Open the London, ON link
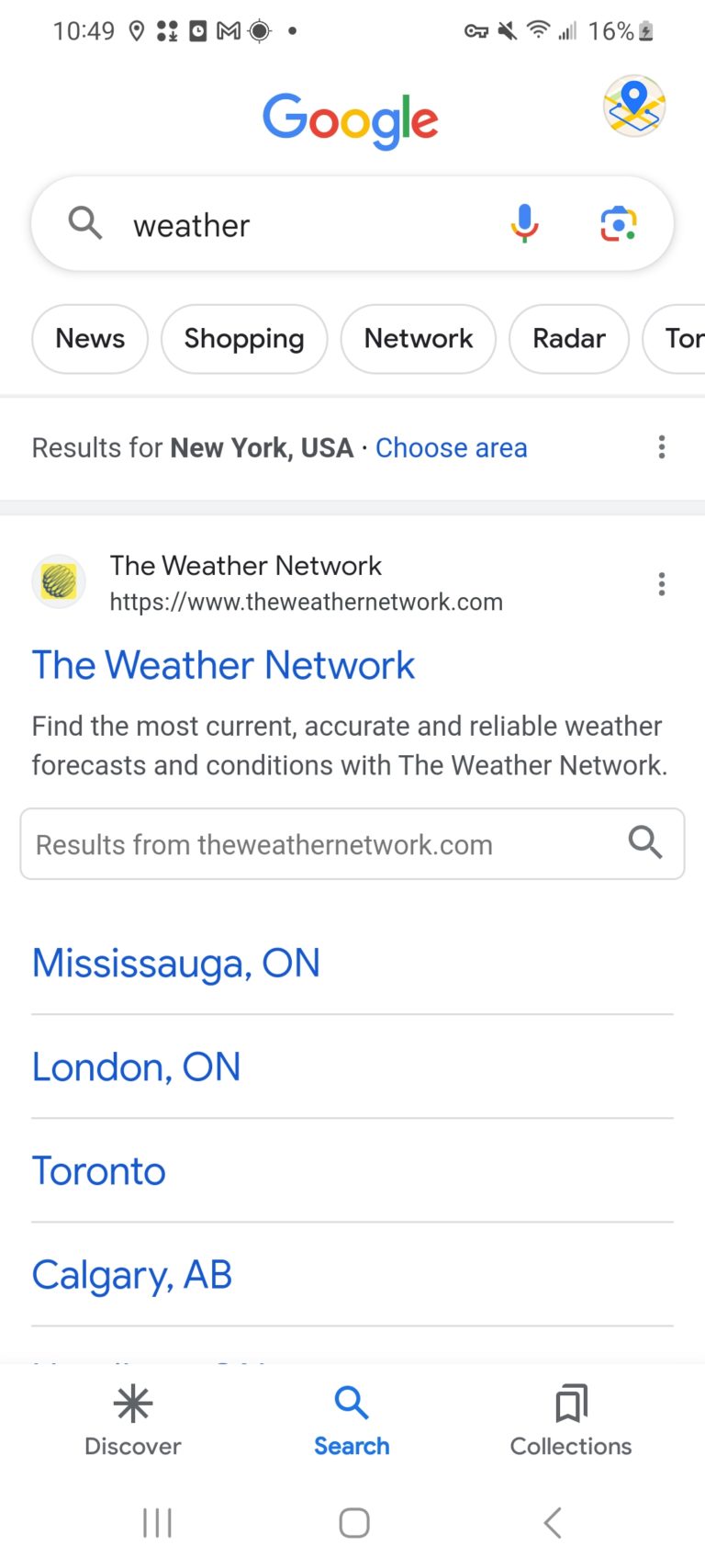Image resolution: width=705 pixels, height=1568 pixels. click(136, 1067)
